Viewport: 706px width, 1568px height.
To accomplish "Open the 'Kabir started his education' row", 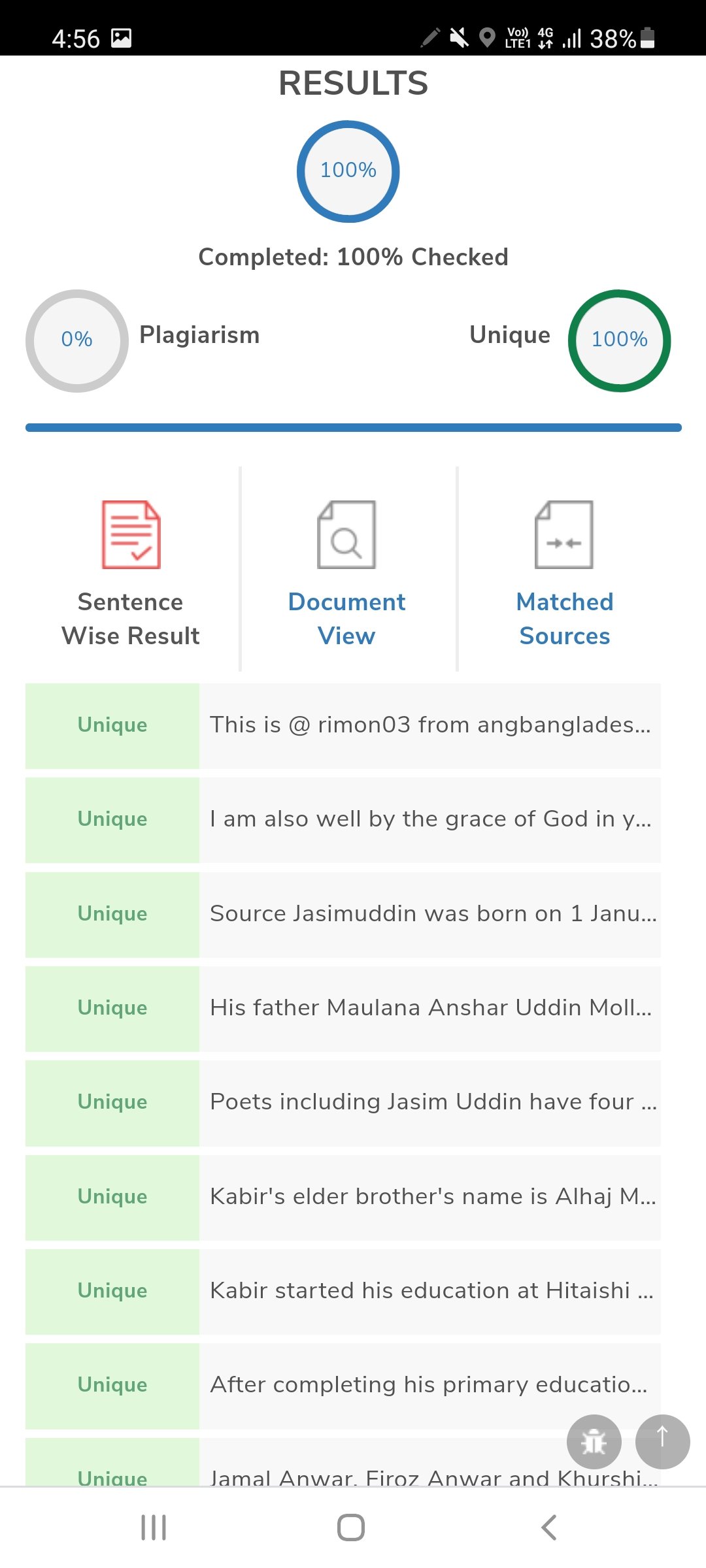I will [343, 1292].
